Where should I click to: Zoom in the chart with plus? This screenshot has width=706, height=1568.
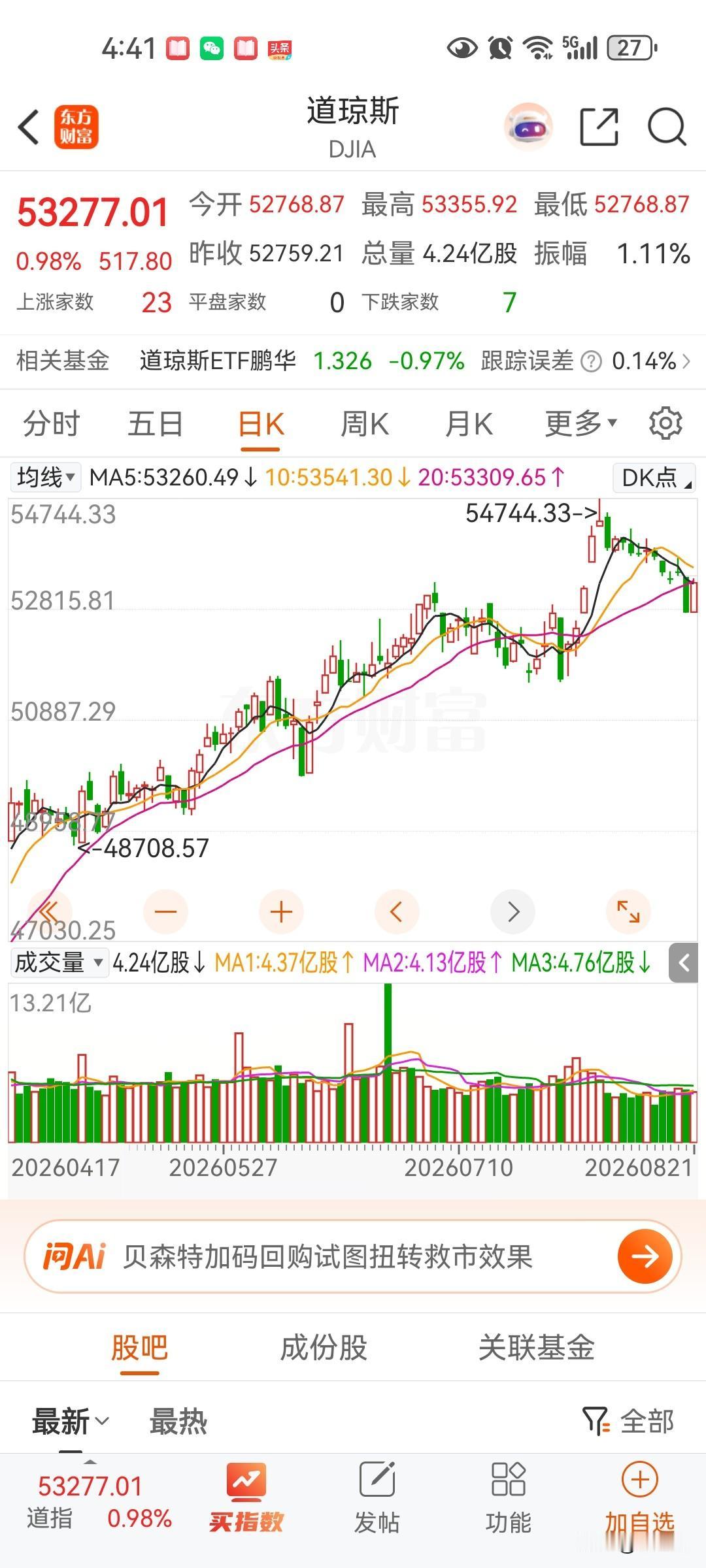281,911
